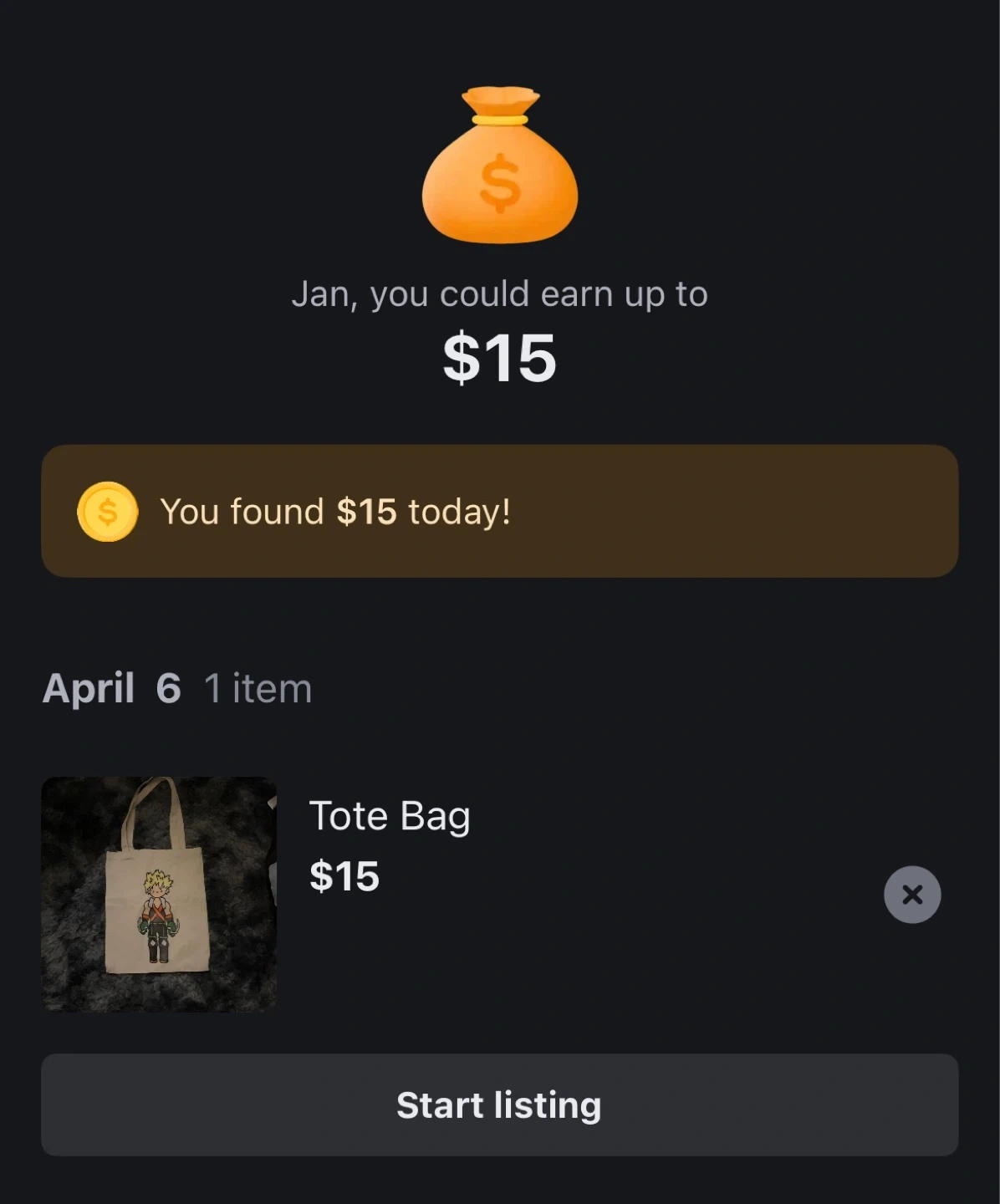Image resolution: width=1000 pixels, height=1204 pixels.
Task: Remove the Tote Bag item
Action: point(912,895)
